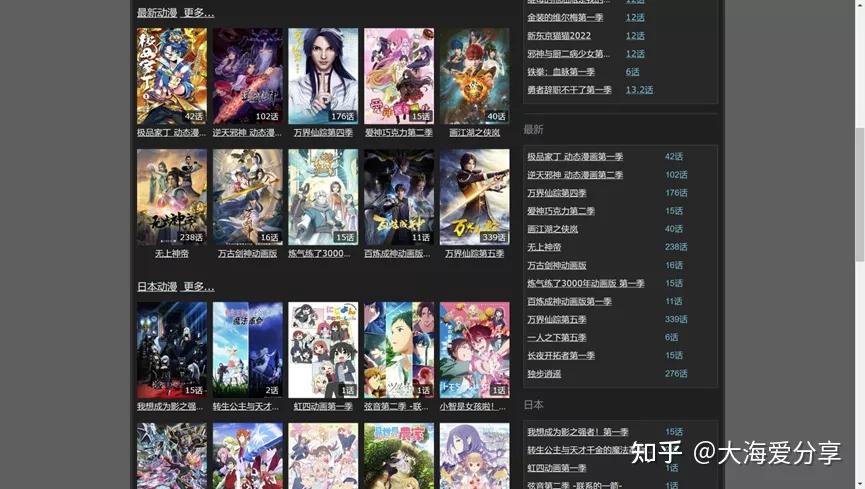Viewport: 865px width, 489px height.
Task: Open the 万界仙踪第五季 poster with 339话
Action: click(474, 197)
